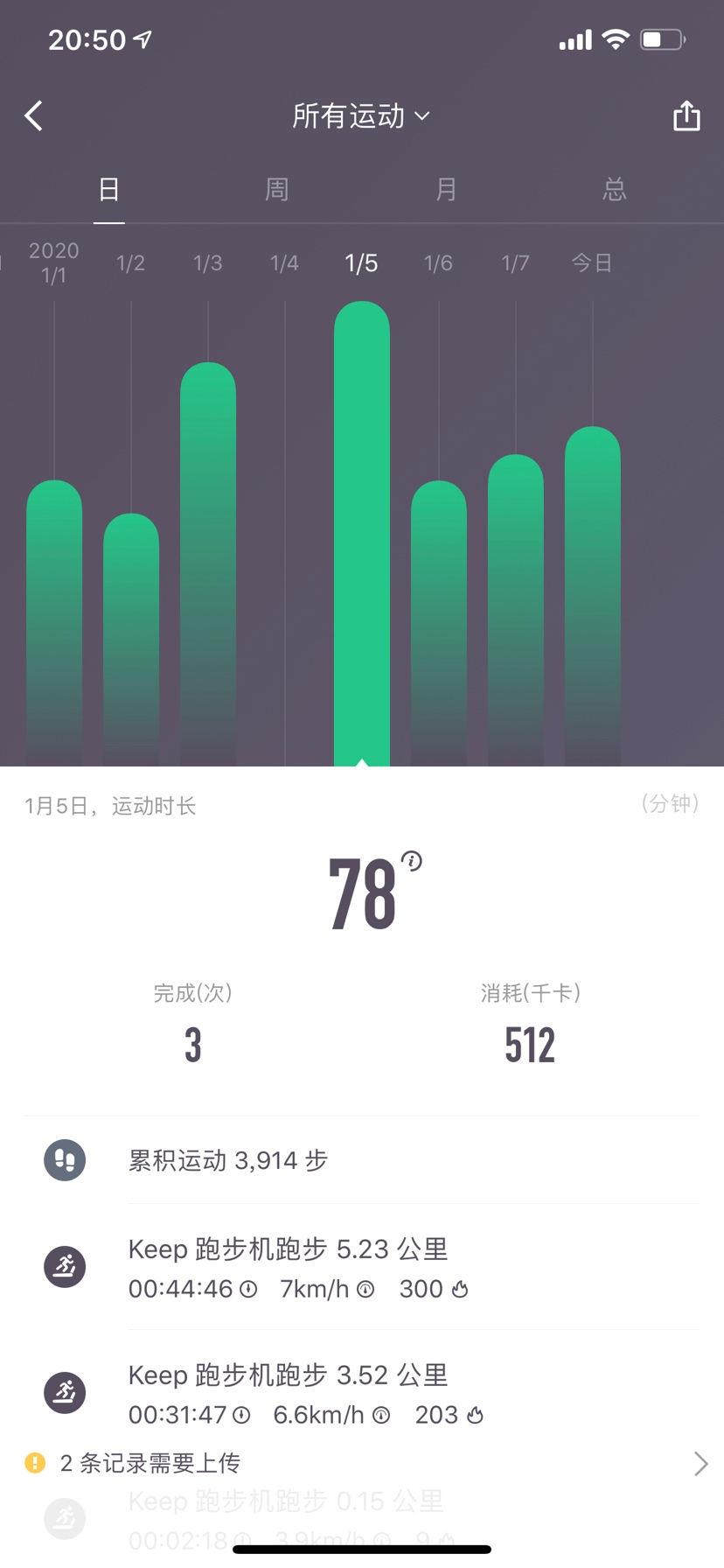Switch to the 周 weekly tab
724x1568 pixels.
(x=276, y=189)
